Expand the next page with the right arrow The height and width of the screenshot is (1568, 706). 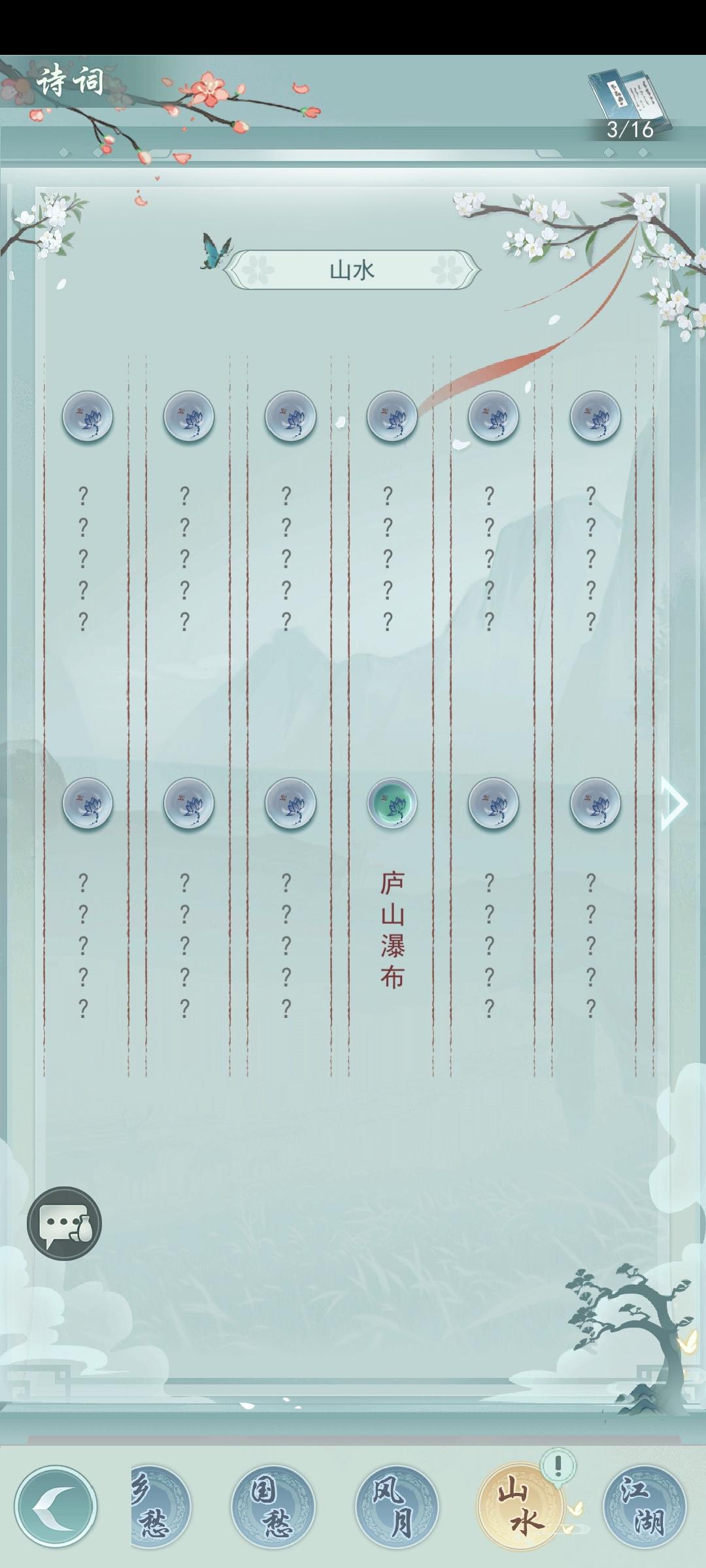pos(673,805)
